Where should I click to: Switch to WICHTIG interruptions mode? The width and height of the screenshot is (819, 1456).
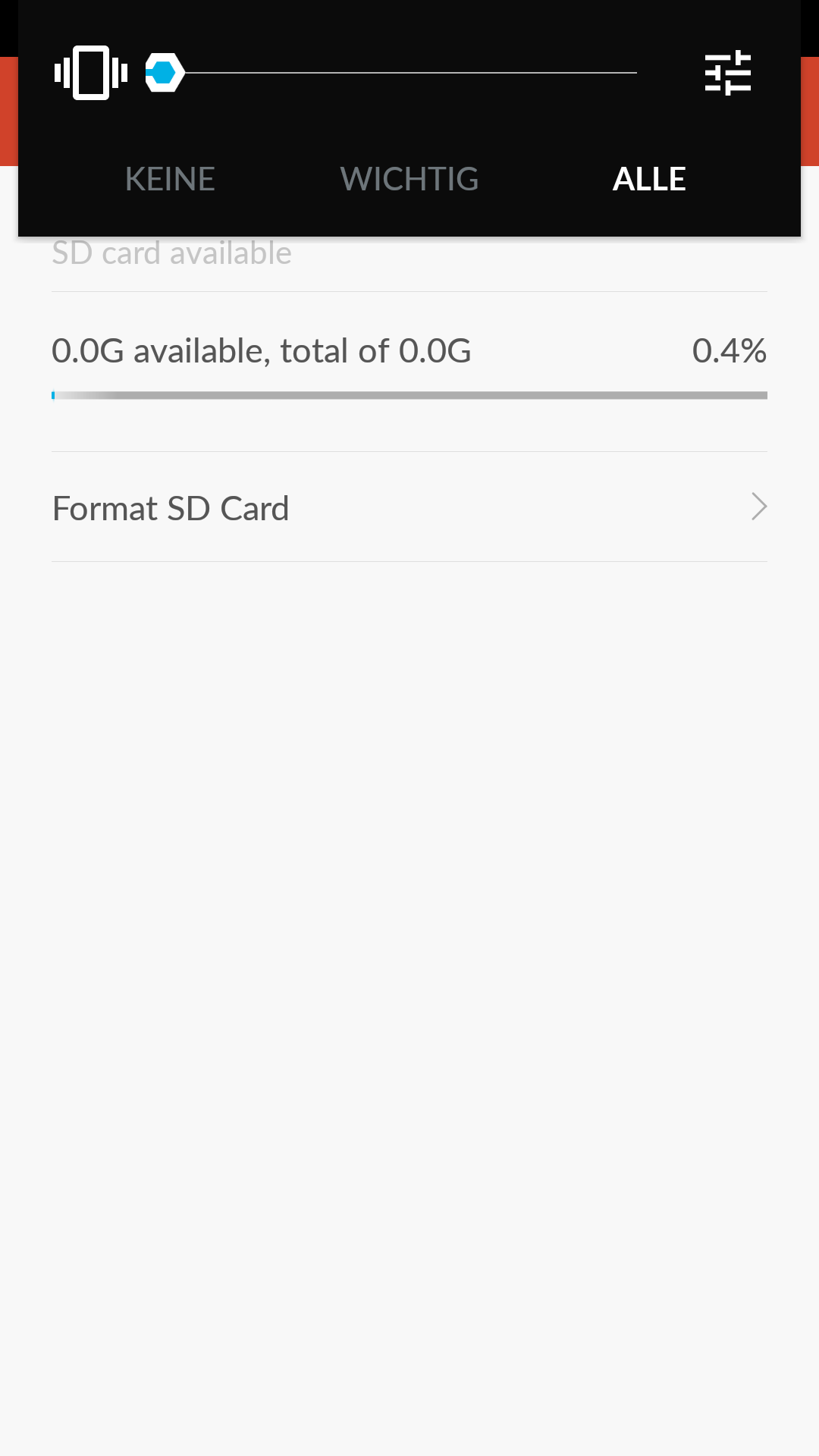point(409,180)
